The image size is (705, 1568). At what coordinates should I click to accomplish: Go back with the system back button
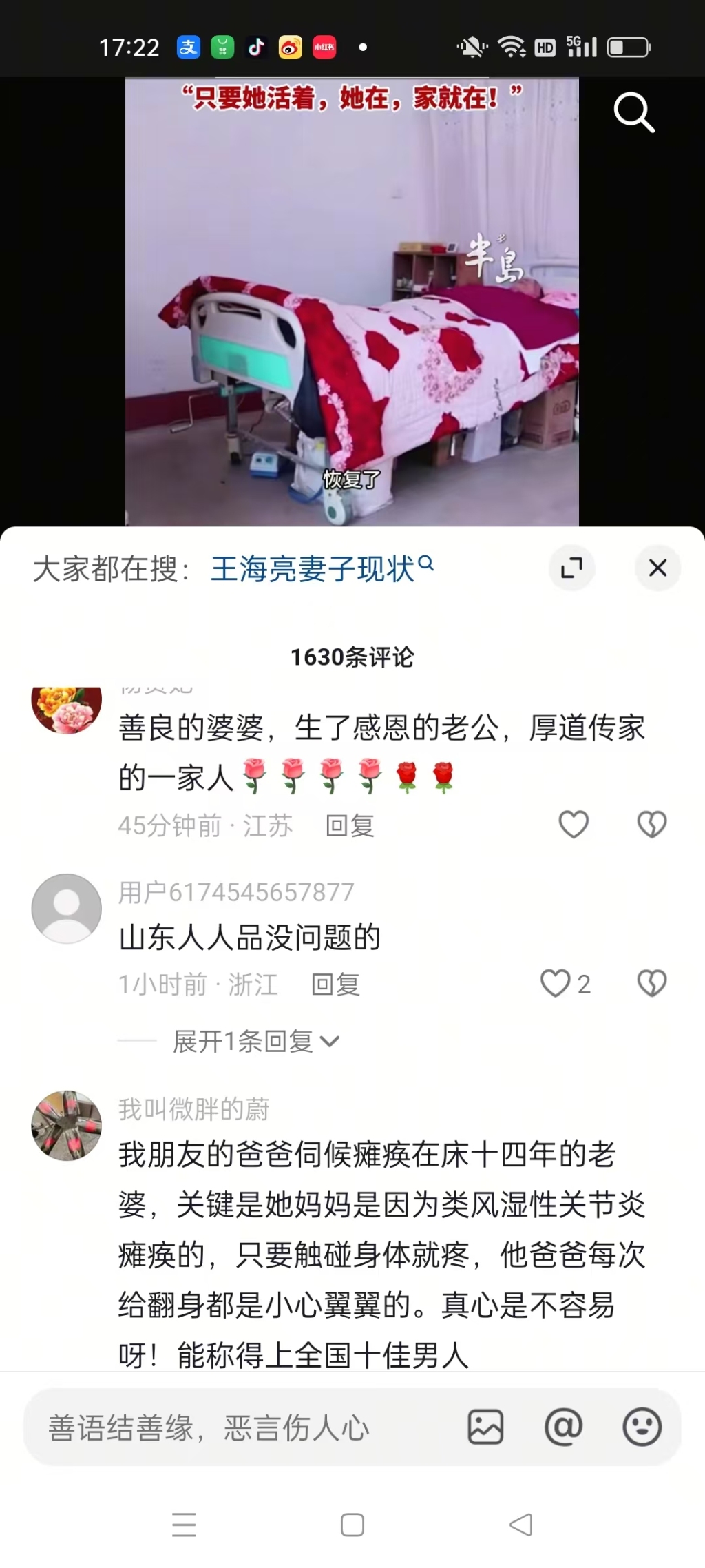coord(521,1525)
